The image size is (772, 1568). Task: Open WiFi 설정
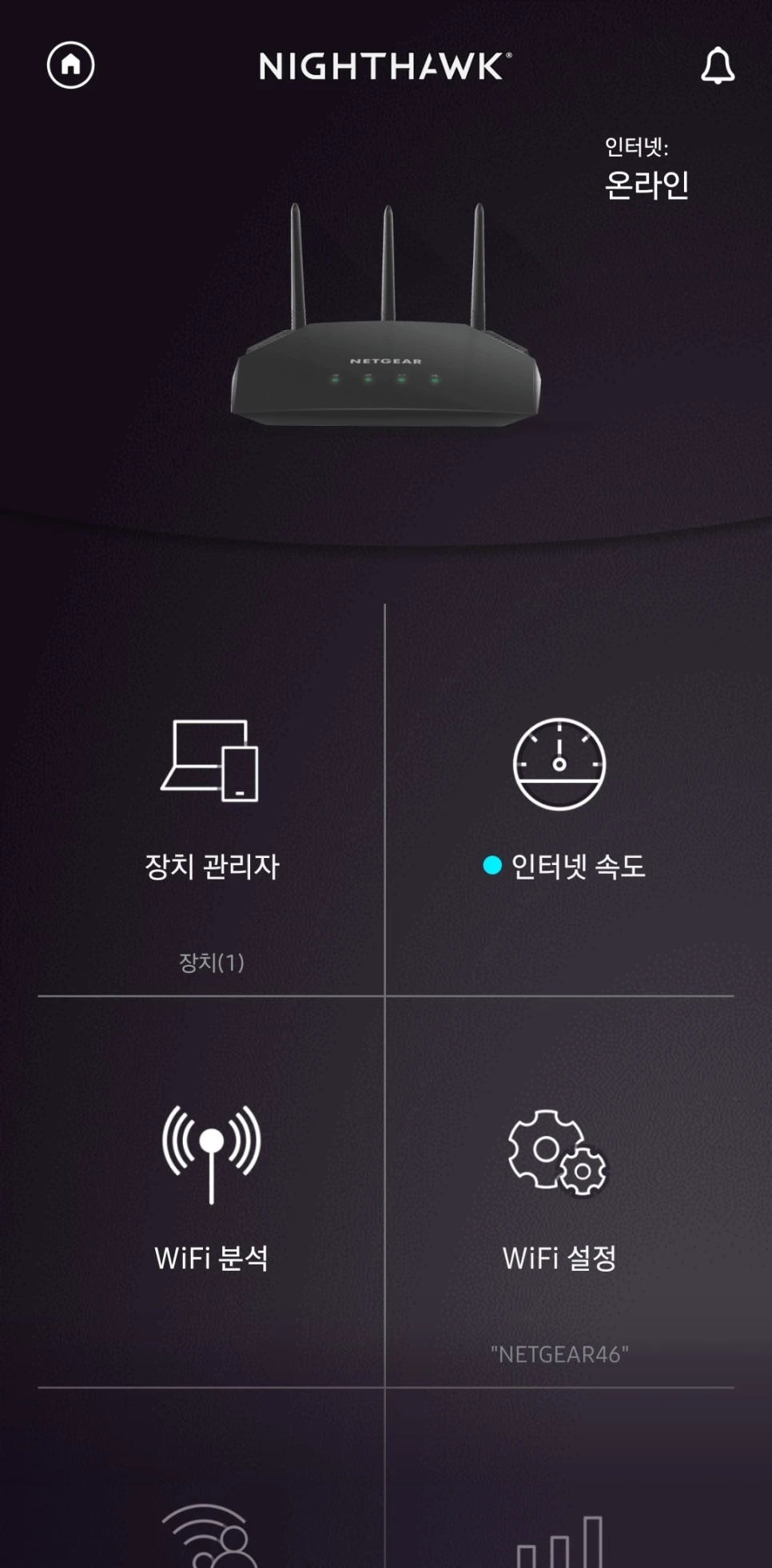[562, 1255]
